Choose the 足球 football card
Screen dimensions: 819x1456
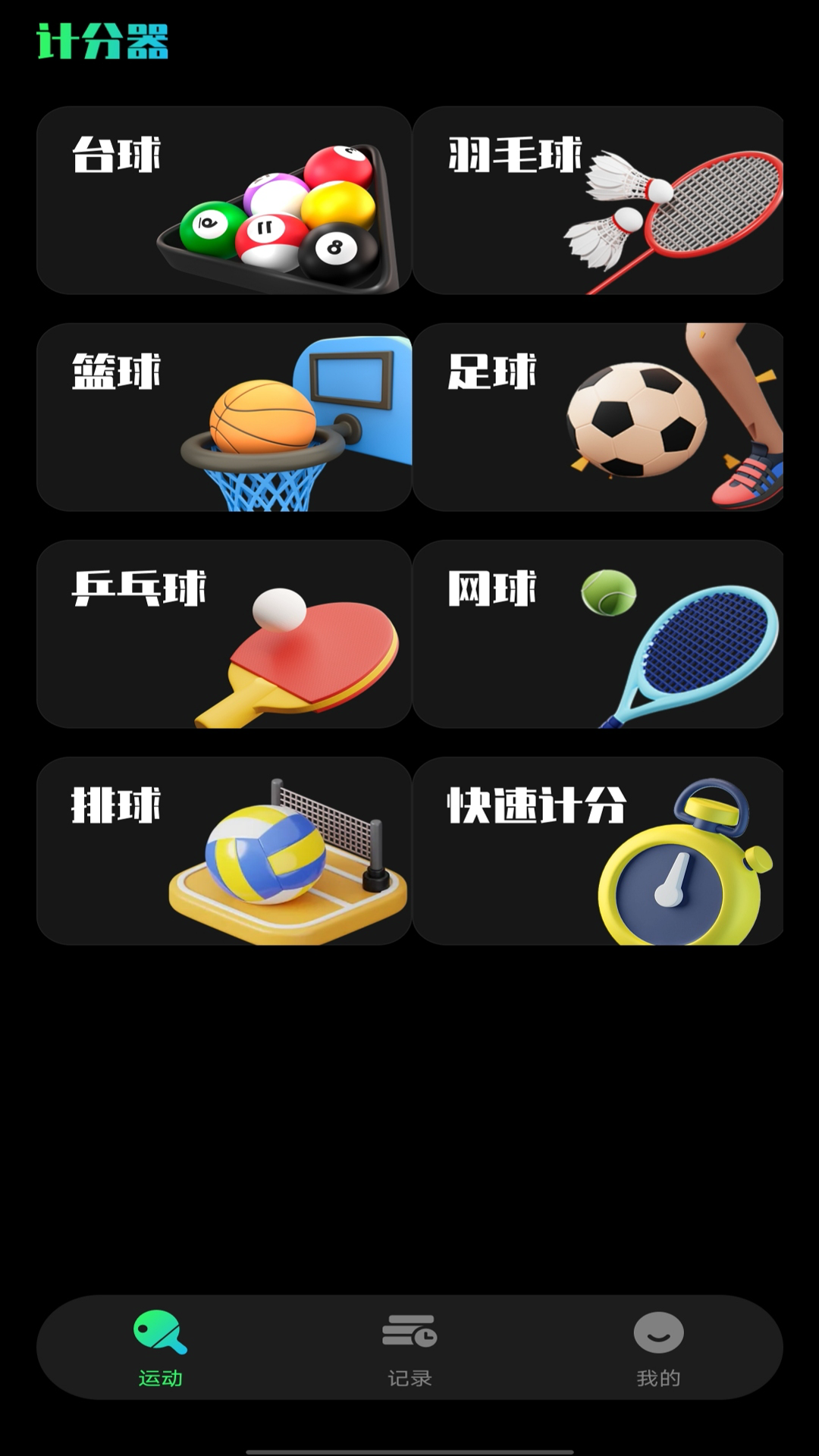tap(598, 417)
